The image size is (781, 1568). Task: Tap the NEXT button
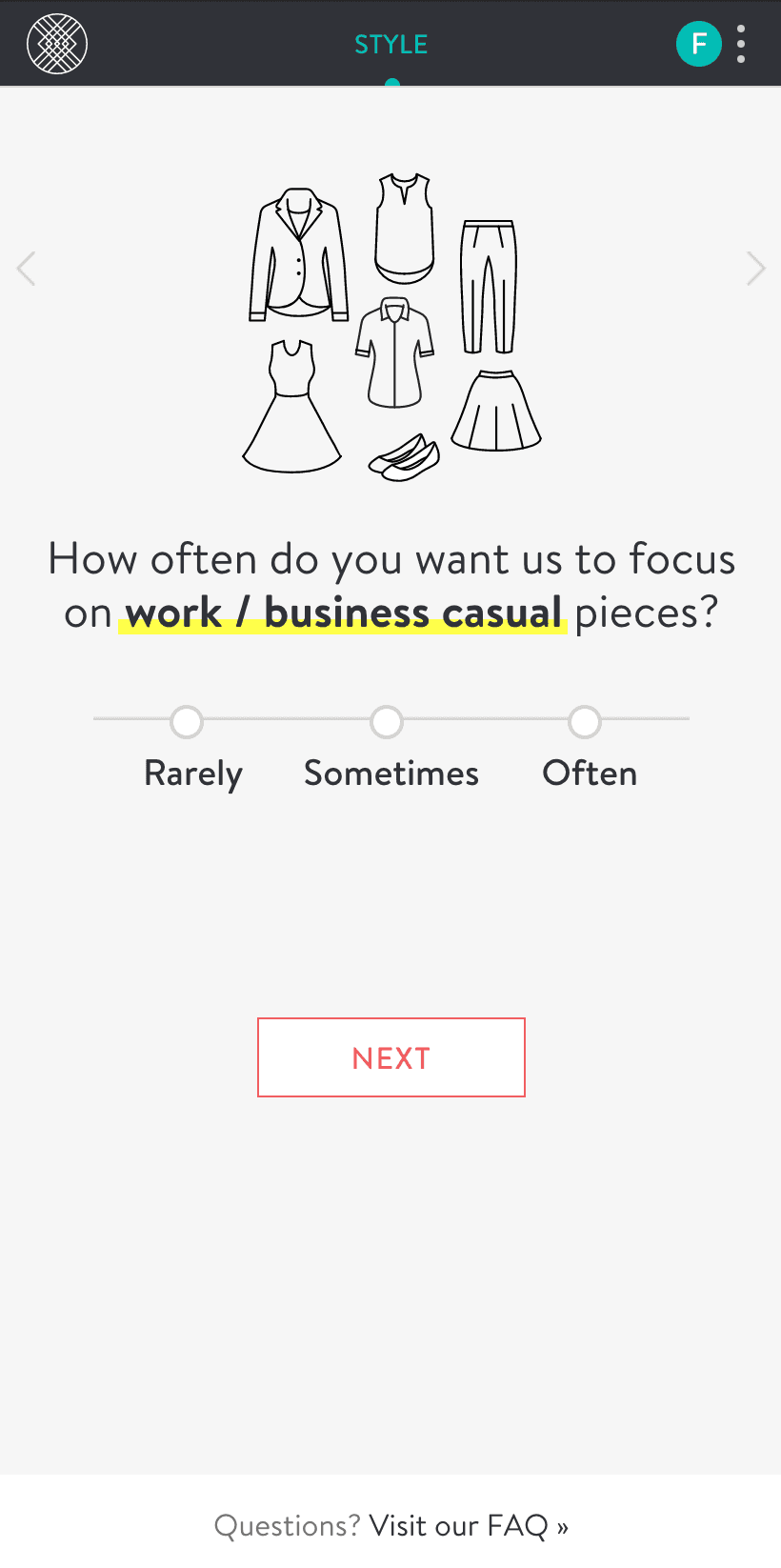click(x=390, y=1057)
